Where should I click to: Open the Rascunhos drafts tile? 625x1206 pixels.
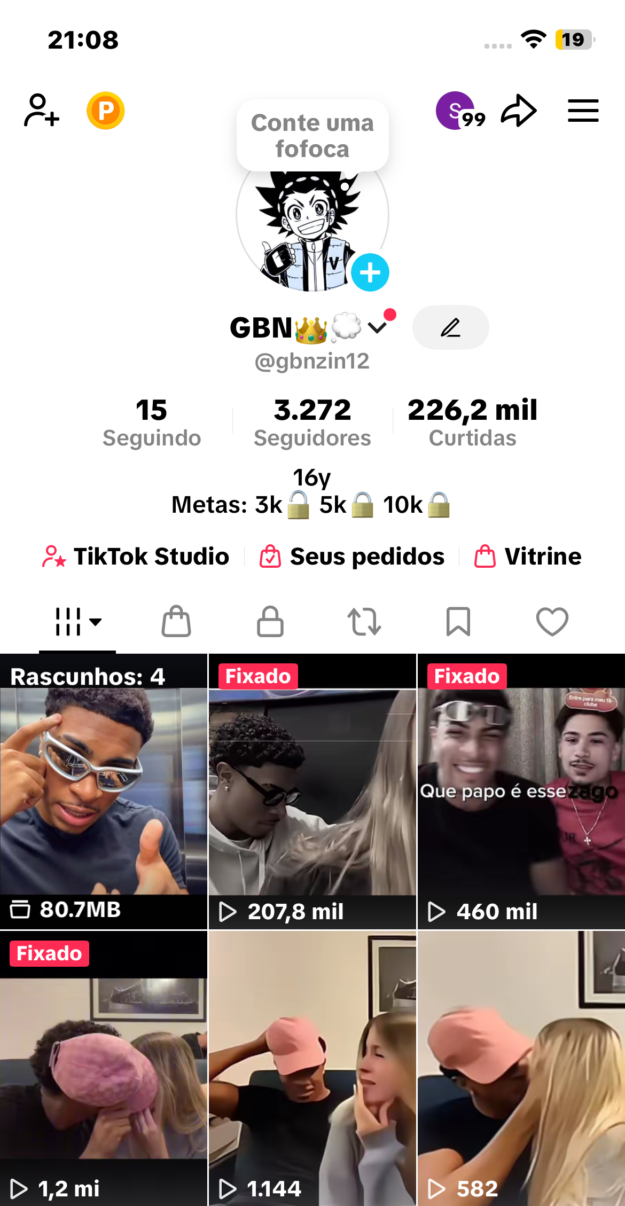click(103, 792)
